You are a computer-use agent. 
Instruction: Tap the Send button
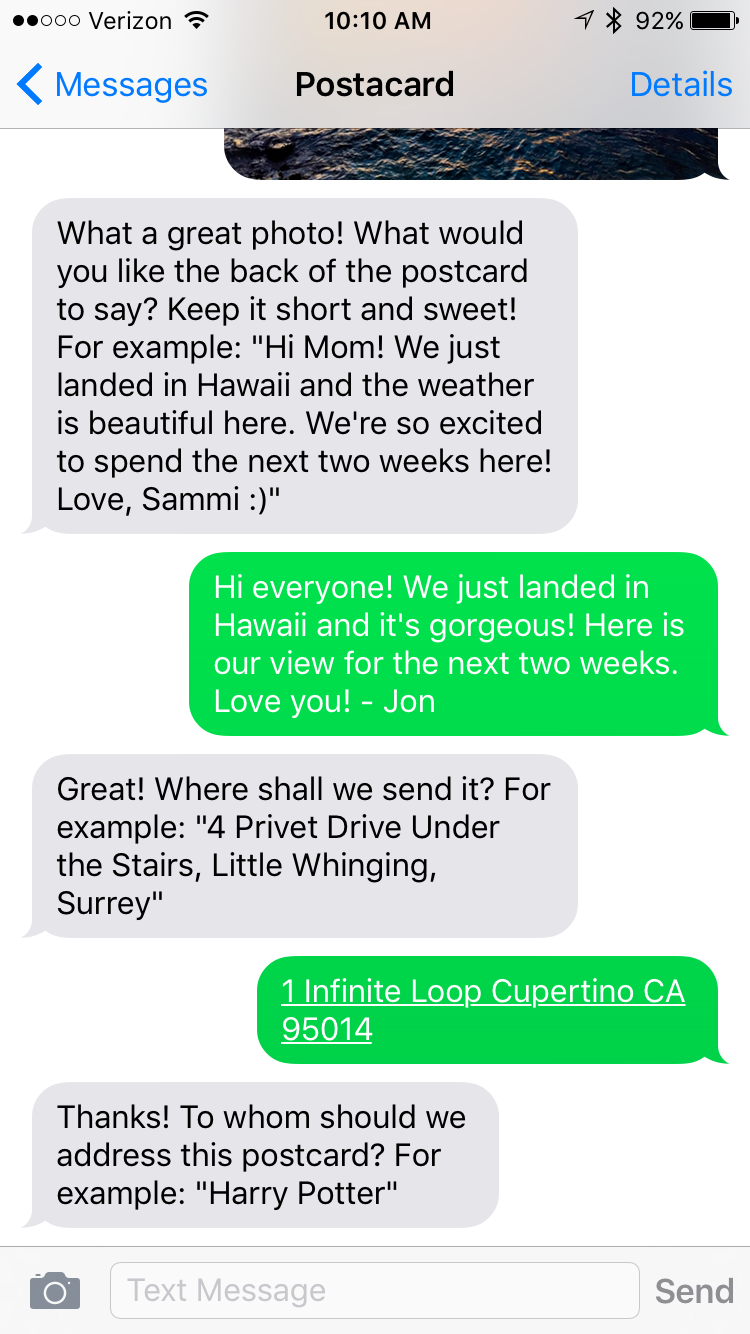click(x=694, y=1291)
